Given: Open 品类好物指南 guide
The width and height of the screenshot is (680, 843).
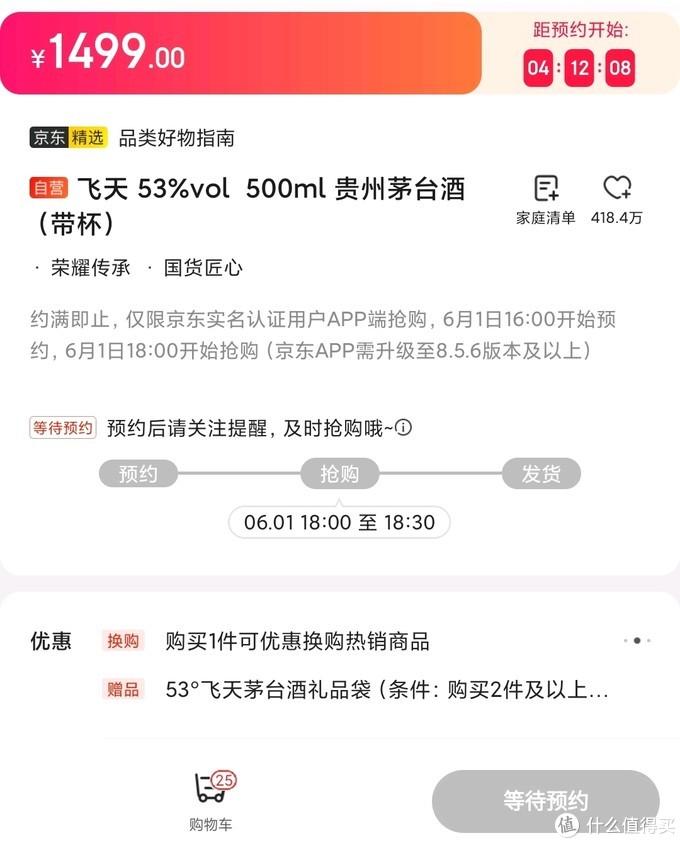Looking at the screenshot, I should (176, 138).
